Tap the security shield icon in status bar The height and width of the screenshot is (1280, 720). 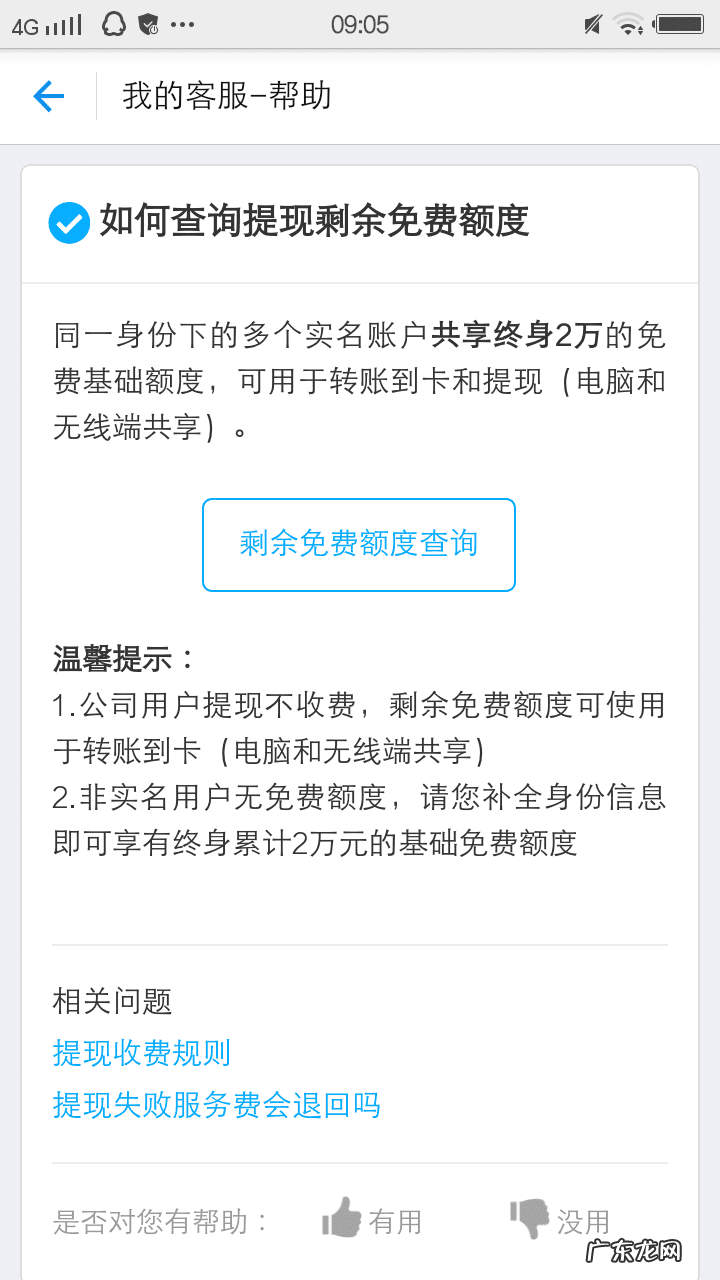coord(147,24)
